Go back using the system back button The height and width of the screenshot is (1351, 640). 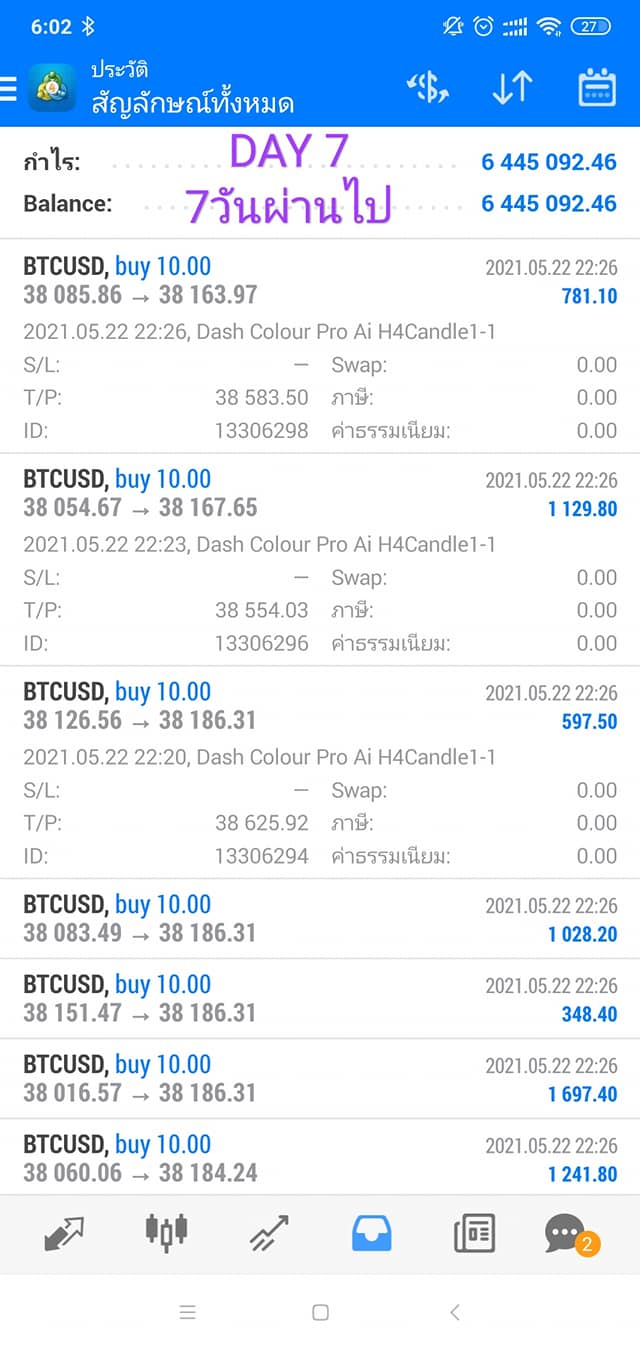454,1313
